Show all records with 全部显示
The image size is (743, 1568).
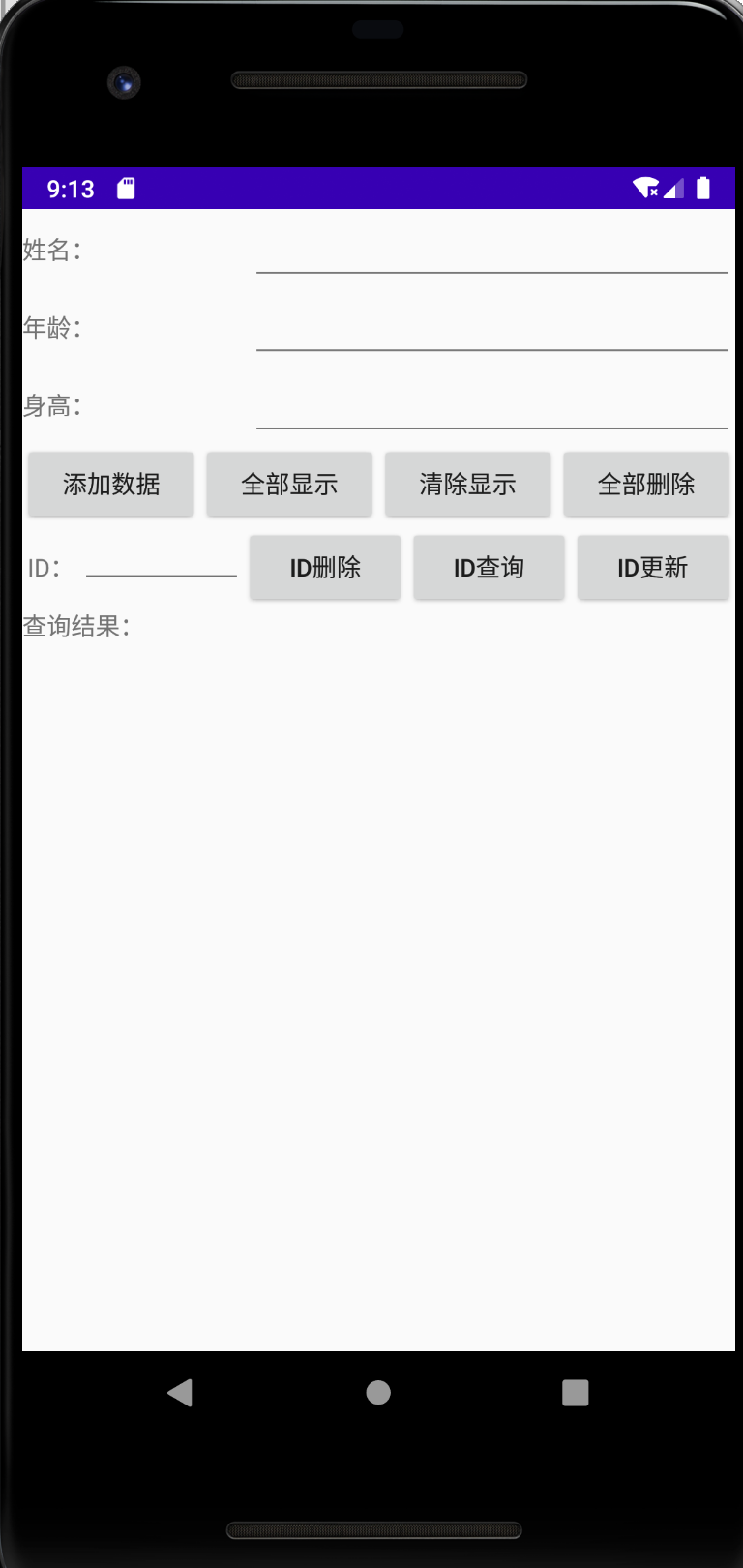click(x=289, y=484)
